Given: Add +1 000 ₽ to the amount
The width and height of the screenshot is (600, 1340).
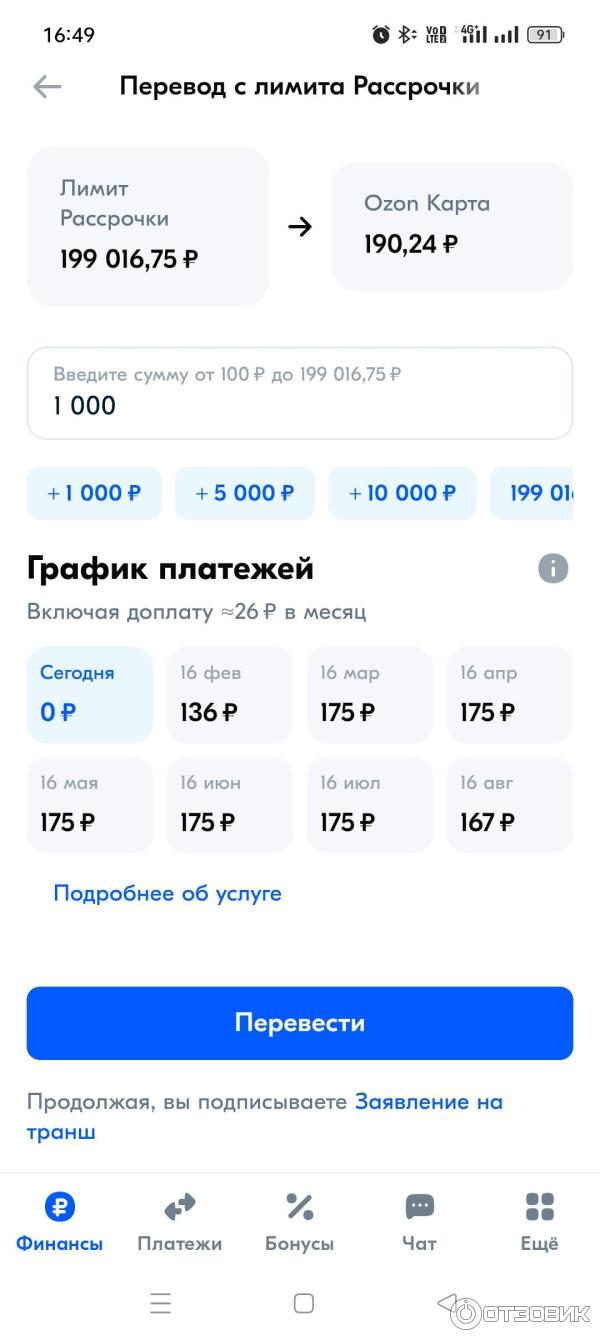Looking at the screenshot, I should tap(94, 493).
